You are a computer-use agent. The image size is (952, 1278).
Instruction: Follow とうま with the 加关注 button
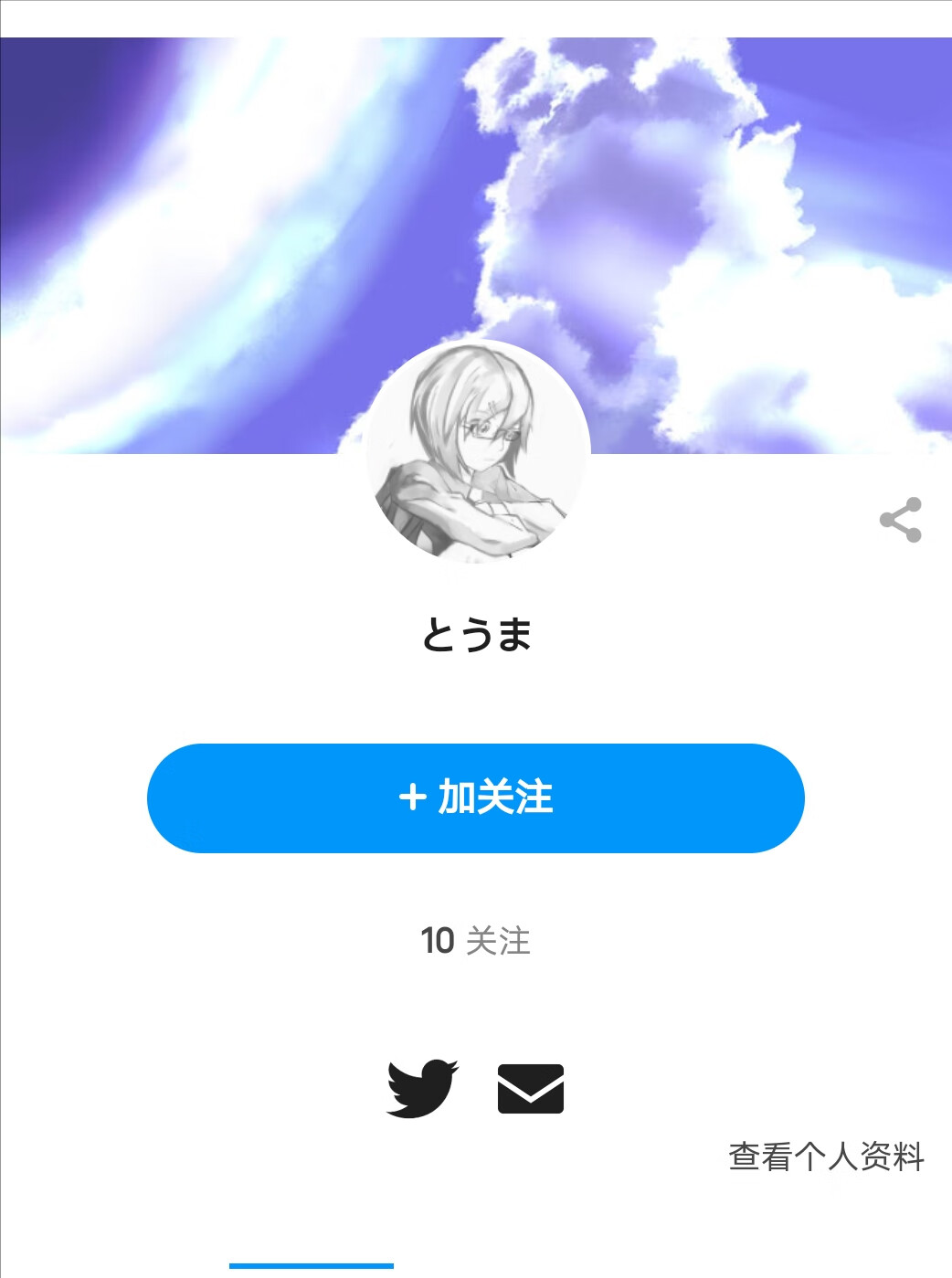click(475, 798)
